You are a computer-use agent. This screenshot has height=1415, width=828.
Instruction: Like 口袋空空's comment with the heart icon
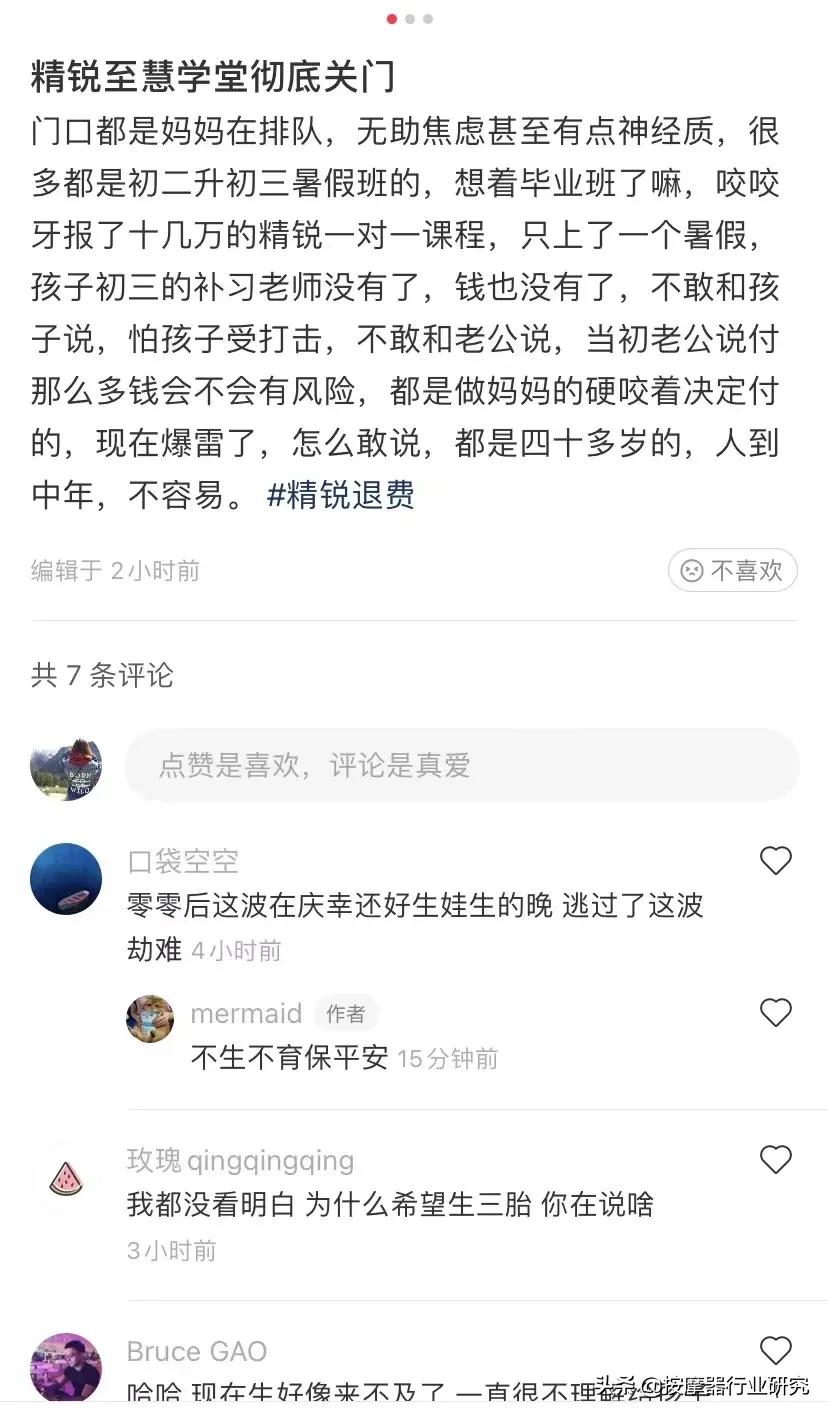[776, 860]
